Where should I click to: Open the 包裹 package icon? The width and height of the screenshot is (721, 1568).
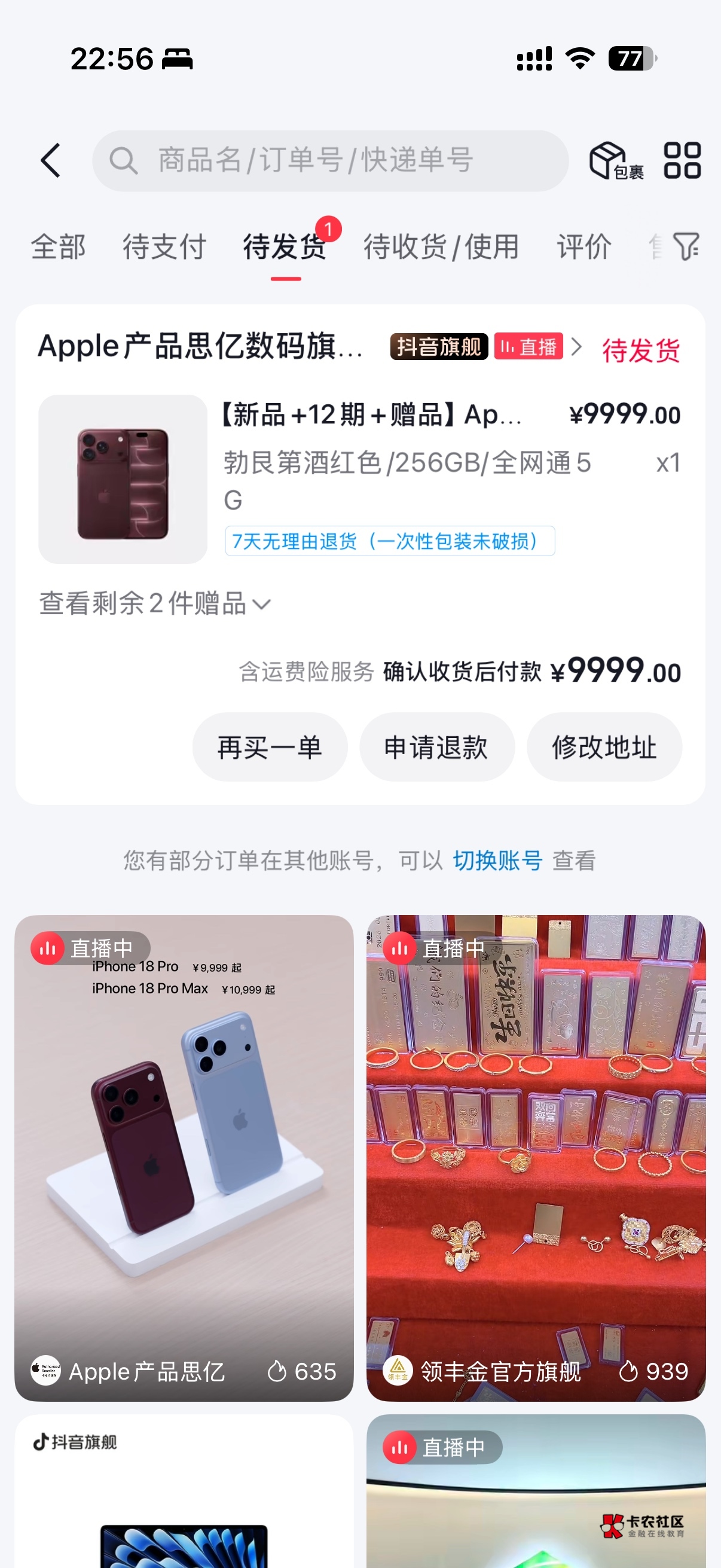coord(616,161)
